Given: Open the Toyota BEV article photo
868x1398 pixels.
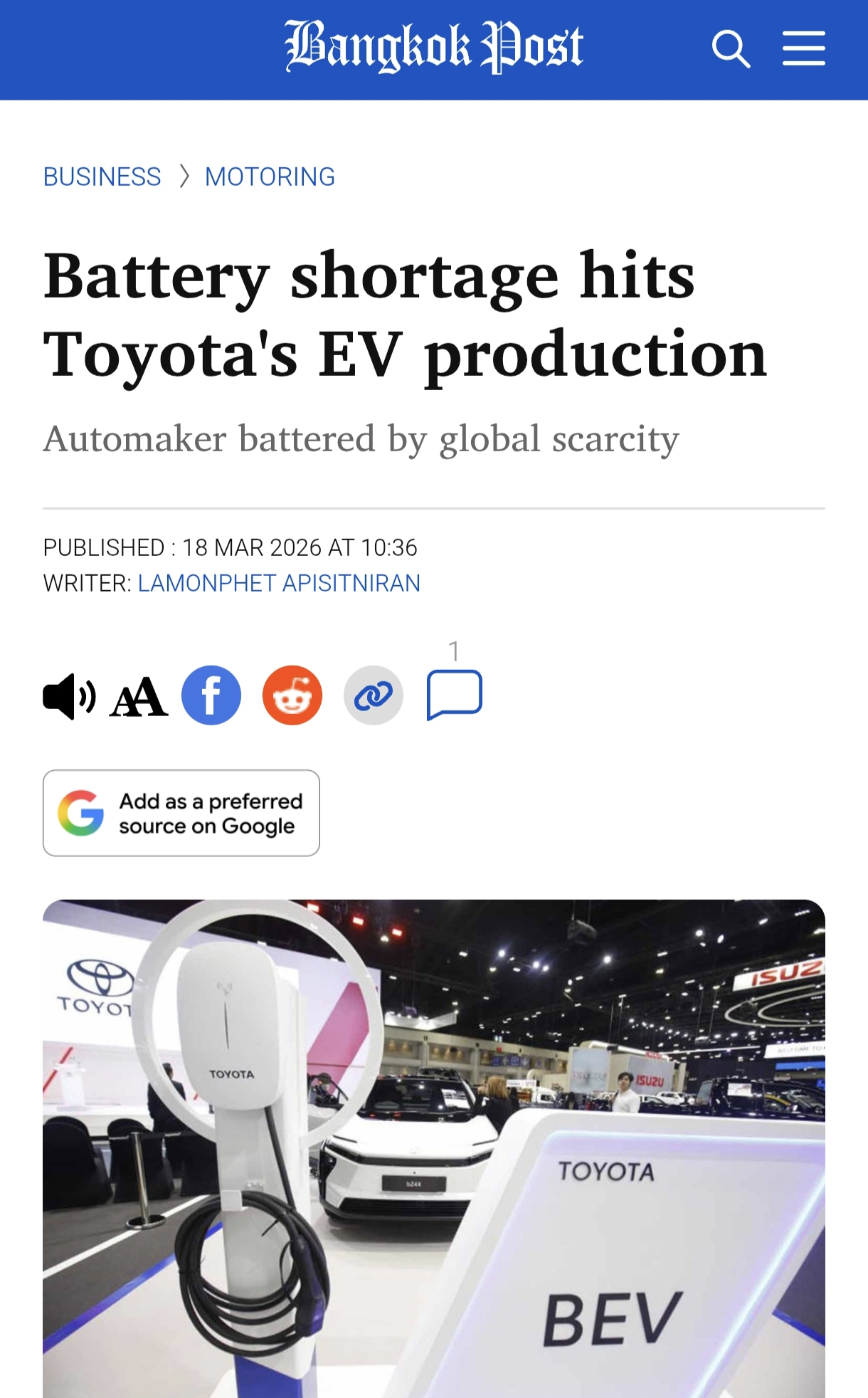Looking at the screenshot, I should pos(434,1147).
